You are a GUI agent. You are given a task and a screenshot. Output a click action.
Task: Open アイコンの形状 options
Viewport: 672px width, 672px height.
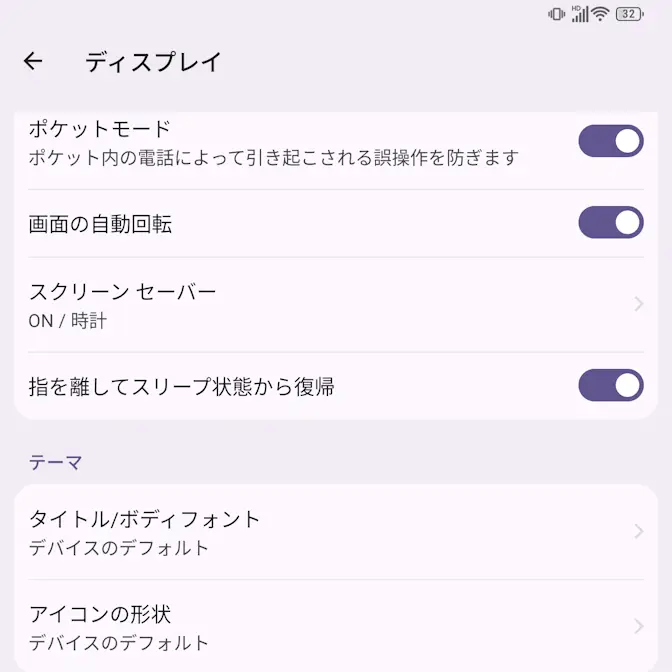tap(330, 627)
